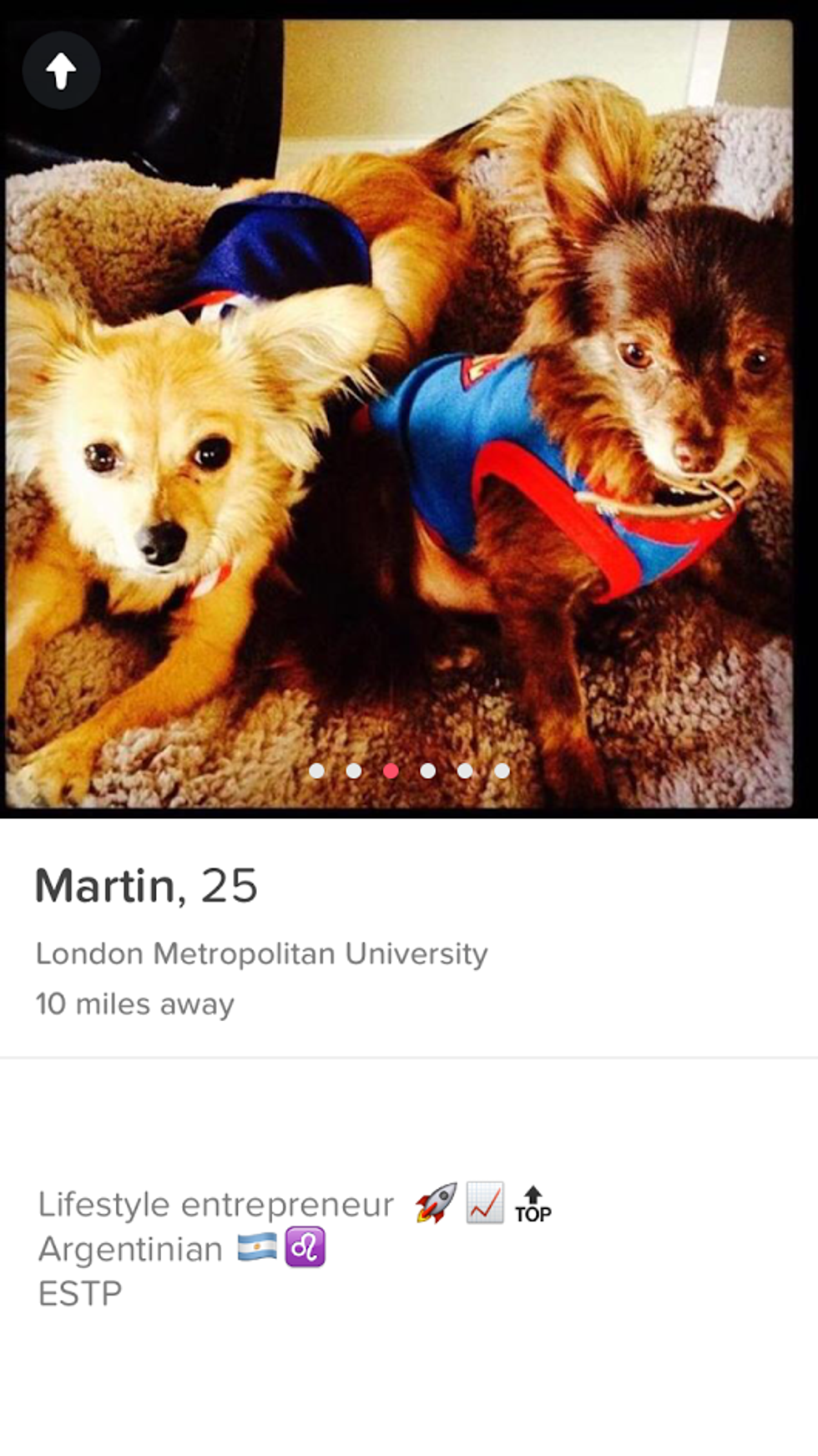Collapse profile with the up arrow button
Viewport: 818px width, 1456px height.
point(61,71)
